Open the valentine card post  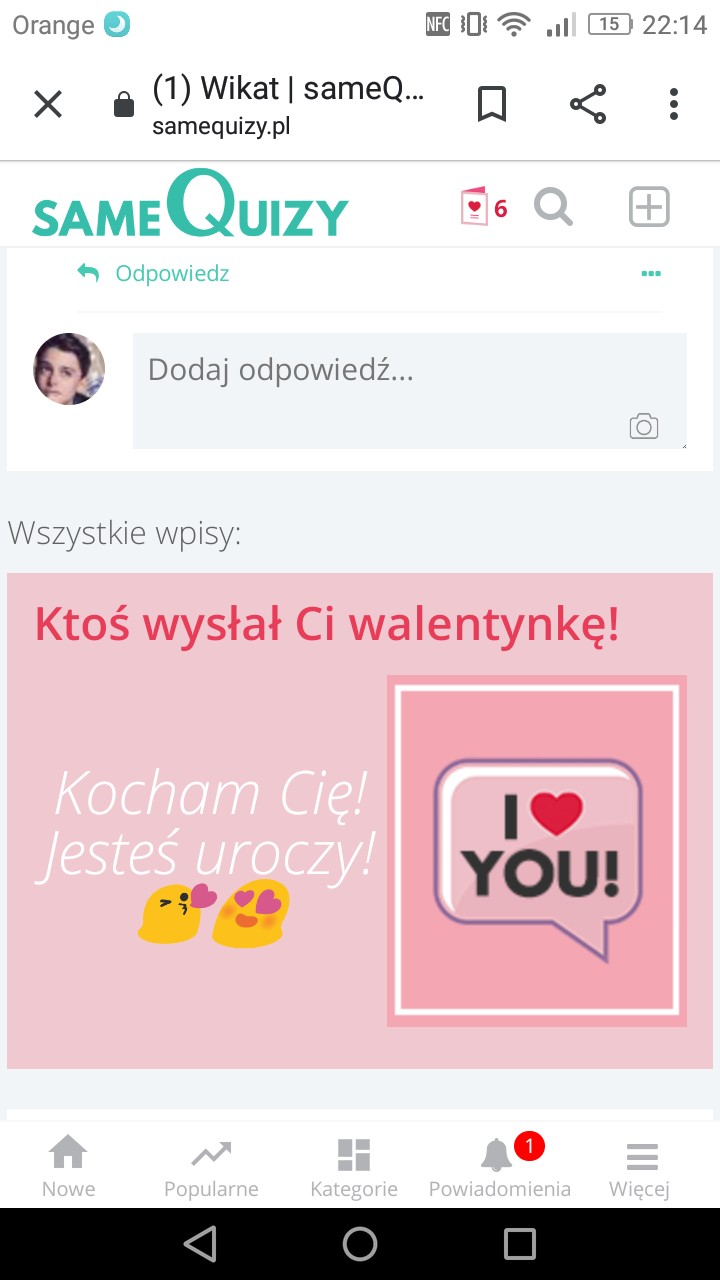tap(360, 820)
